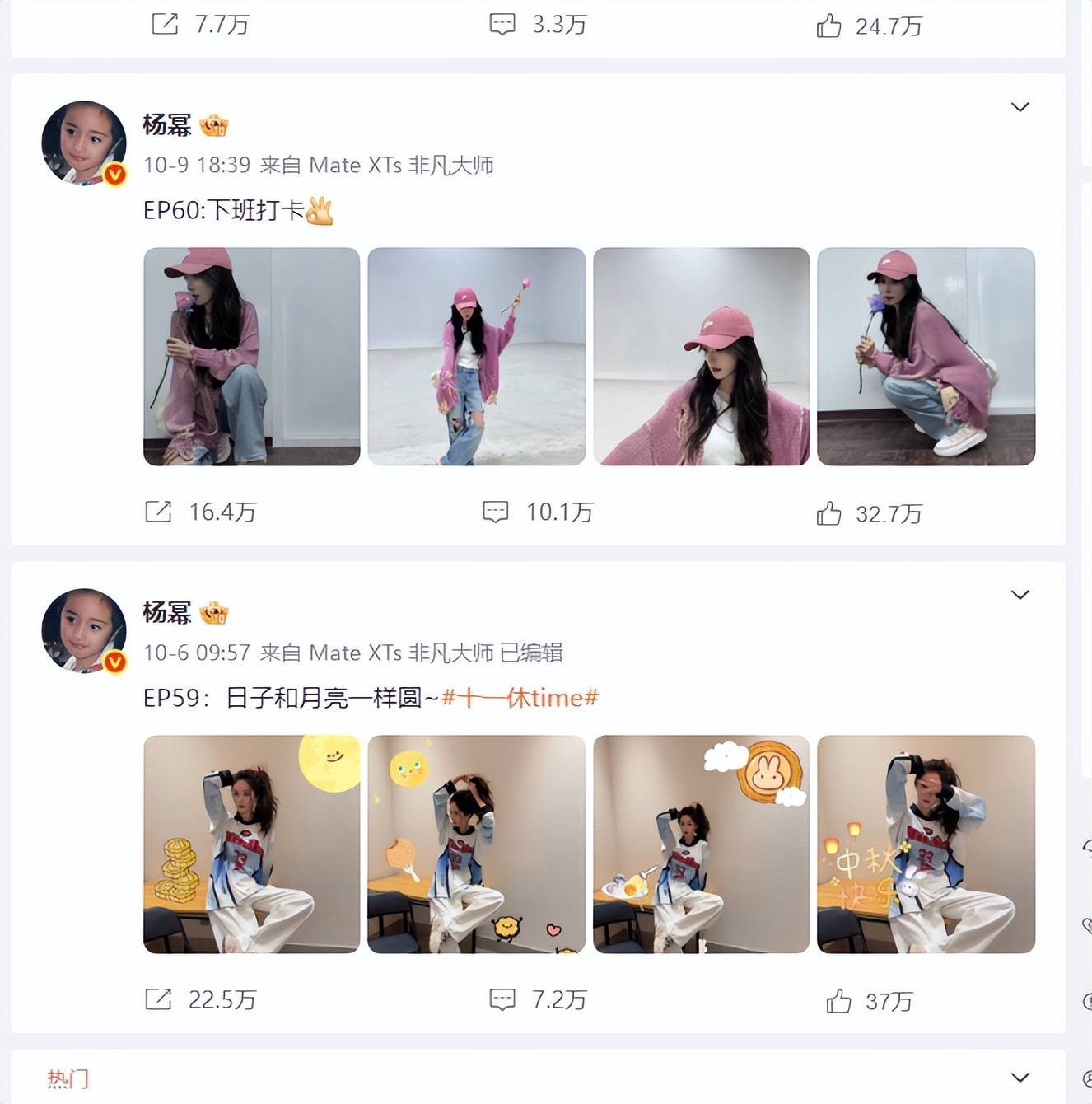View the third EP59 photo with rabbit mooncake
1092x1104 pixels.
pyautogui.click(x=701, y=844)
